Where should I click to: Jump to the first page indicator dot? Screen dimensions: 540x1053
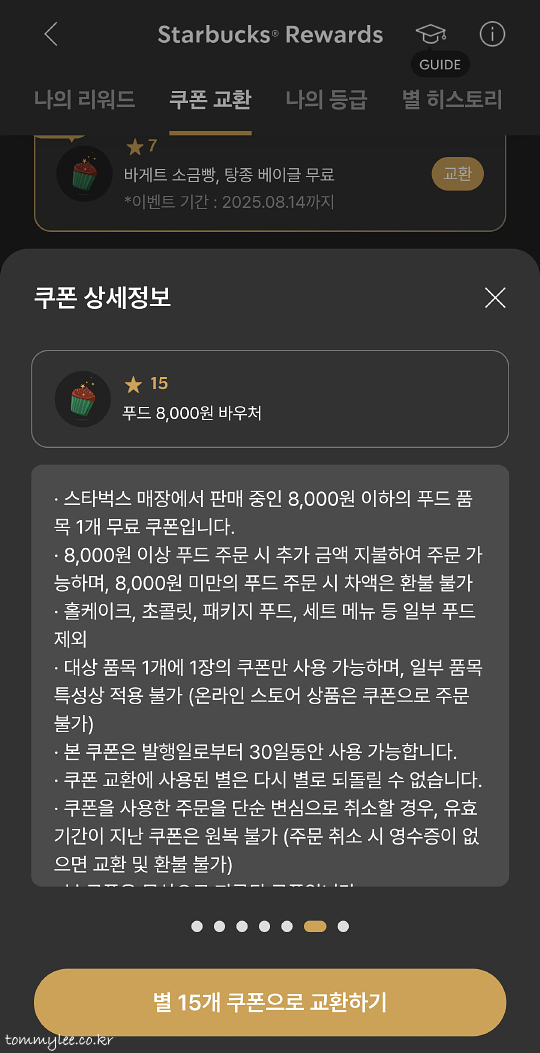pos(197,926)
